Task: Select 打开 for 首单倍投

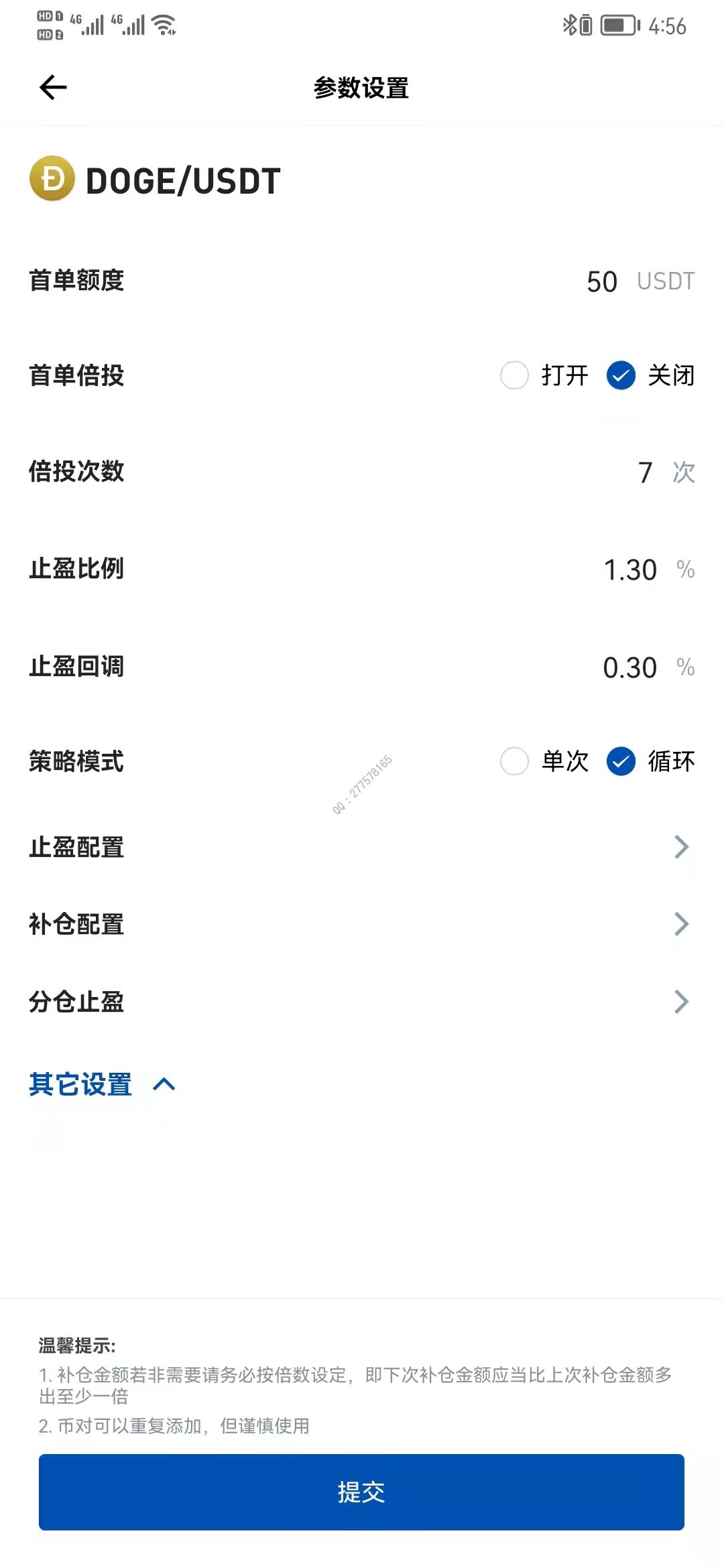Action: (515, 375)
